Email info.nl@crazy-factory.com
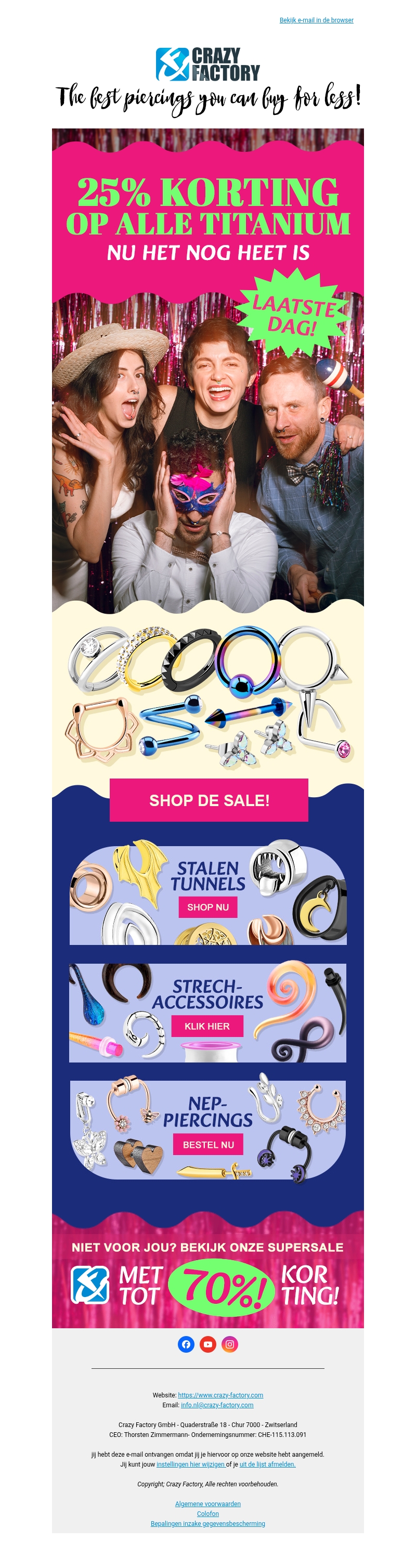Viewport: 416px width, 1568px height. point(216,1405)
